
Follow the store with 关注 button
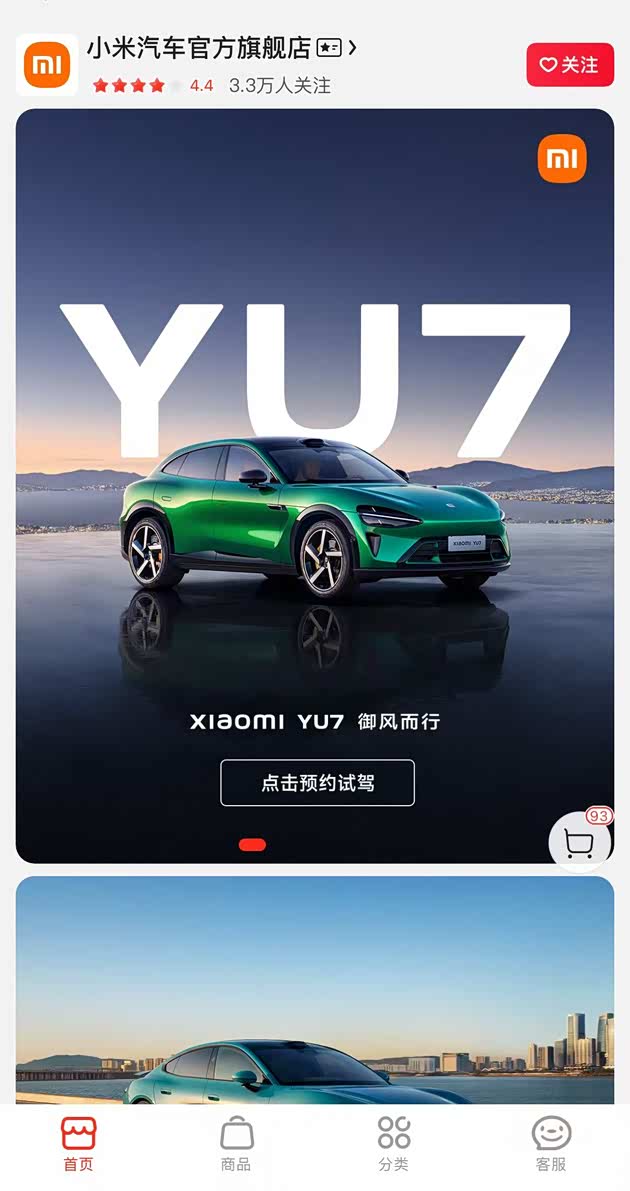coord(569,65)
